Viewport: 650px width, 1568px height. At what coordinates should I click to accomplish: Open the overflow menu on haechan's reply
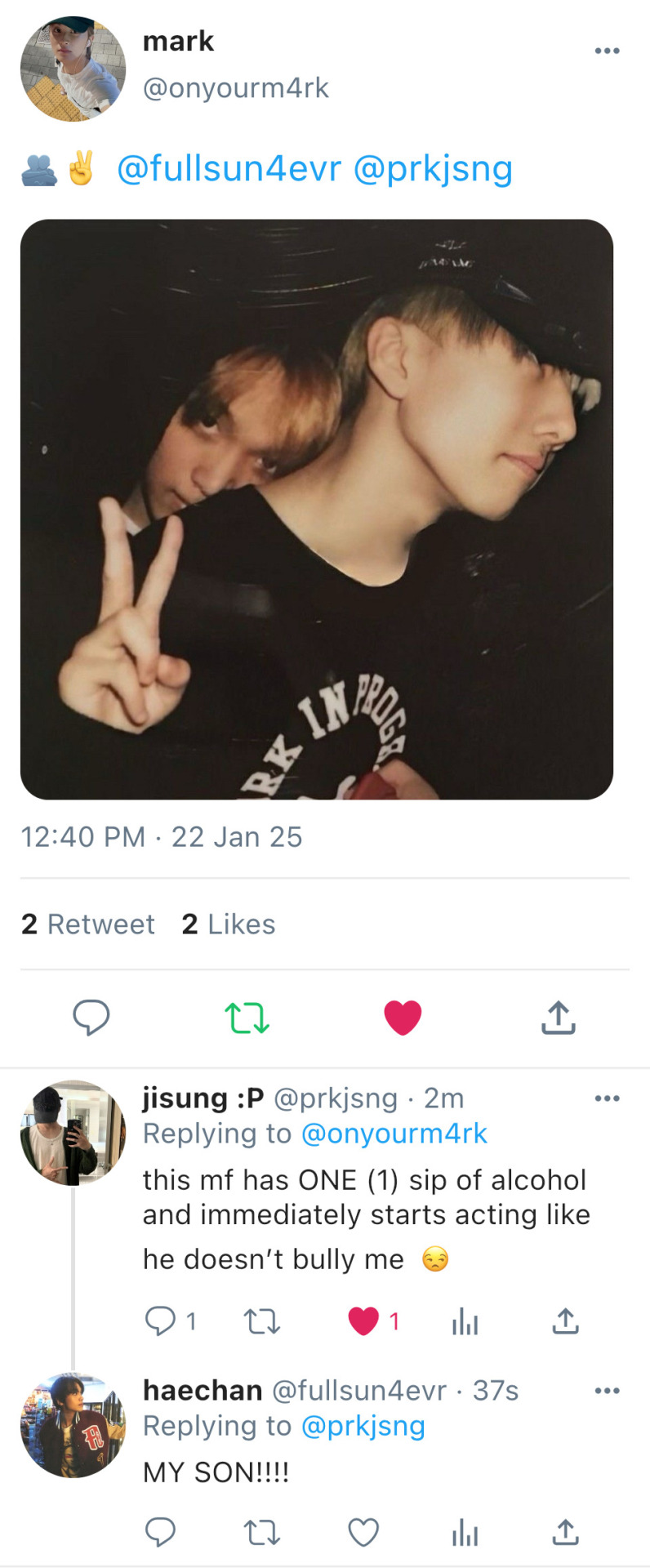pyautogui.click(x=607, y=1391)
